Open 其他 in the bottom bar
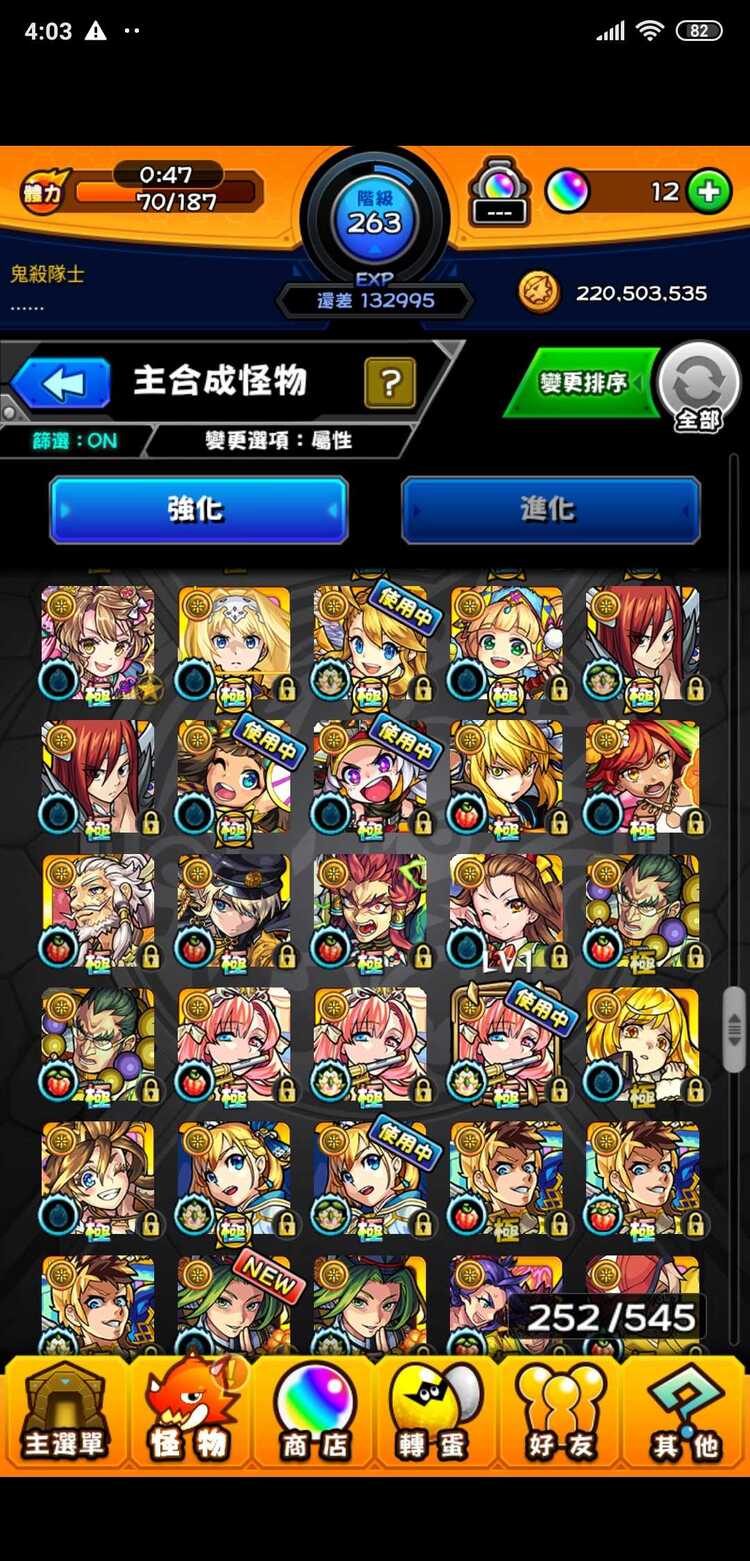Viewport: 750px width, 1561px height. [x=685, y=1413]
